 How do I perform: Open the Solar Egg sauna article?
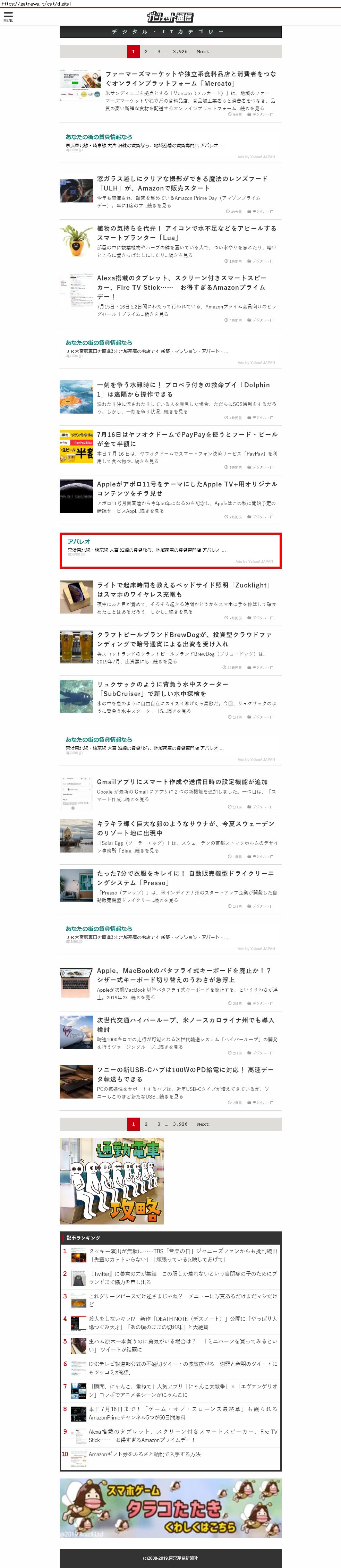coord(185,828)
